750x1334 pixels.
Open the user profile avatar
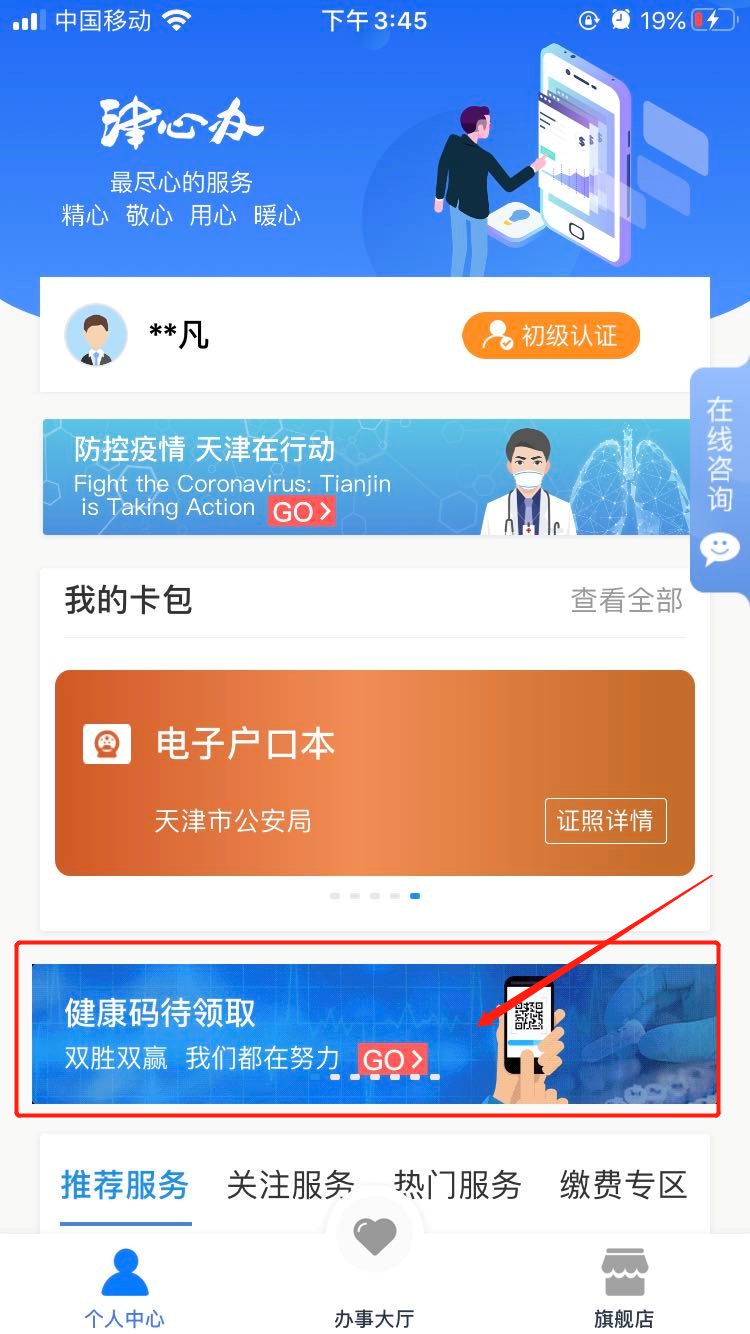(x=96, y=335)
